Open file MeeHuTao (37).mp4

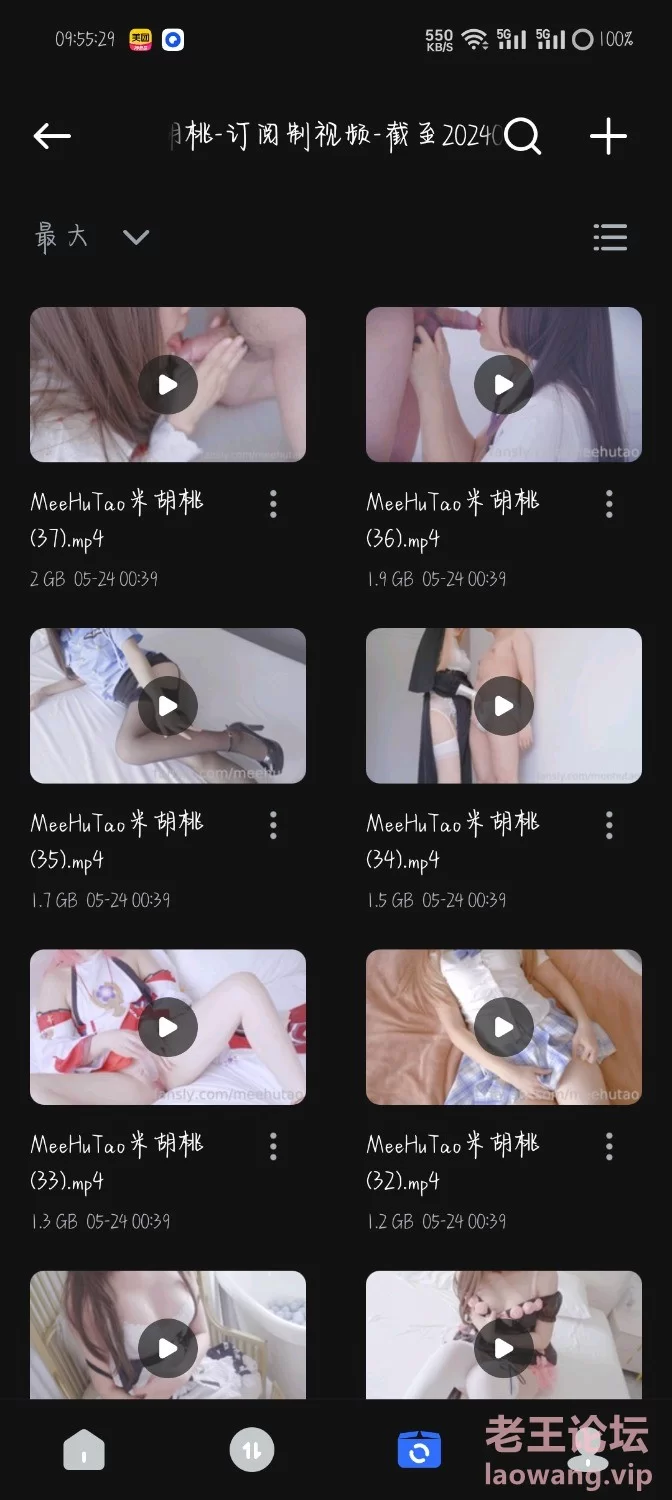click(x=168, y=385)
